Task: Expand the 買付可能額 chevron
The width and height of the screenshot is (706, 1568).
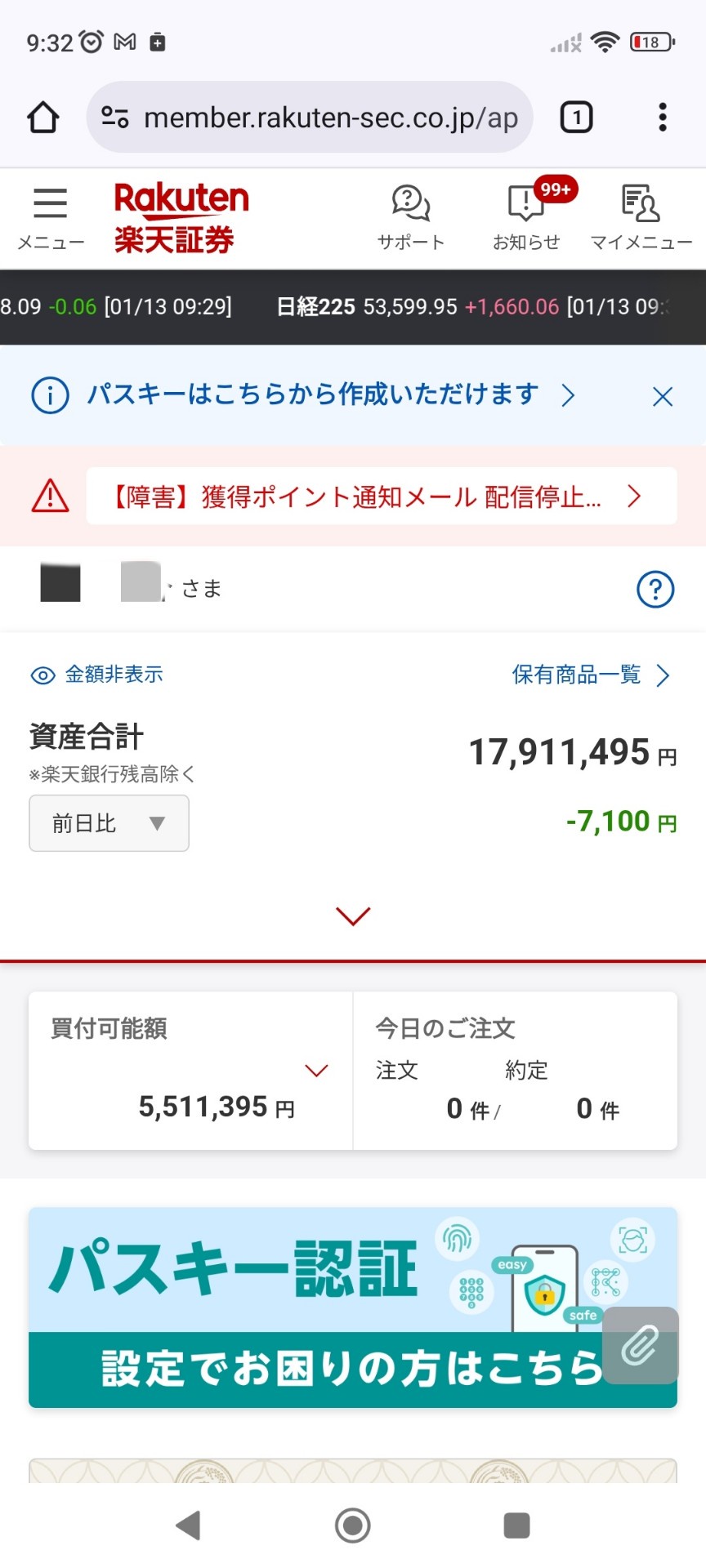Action: [316, 1070]
